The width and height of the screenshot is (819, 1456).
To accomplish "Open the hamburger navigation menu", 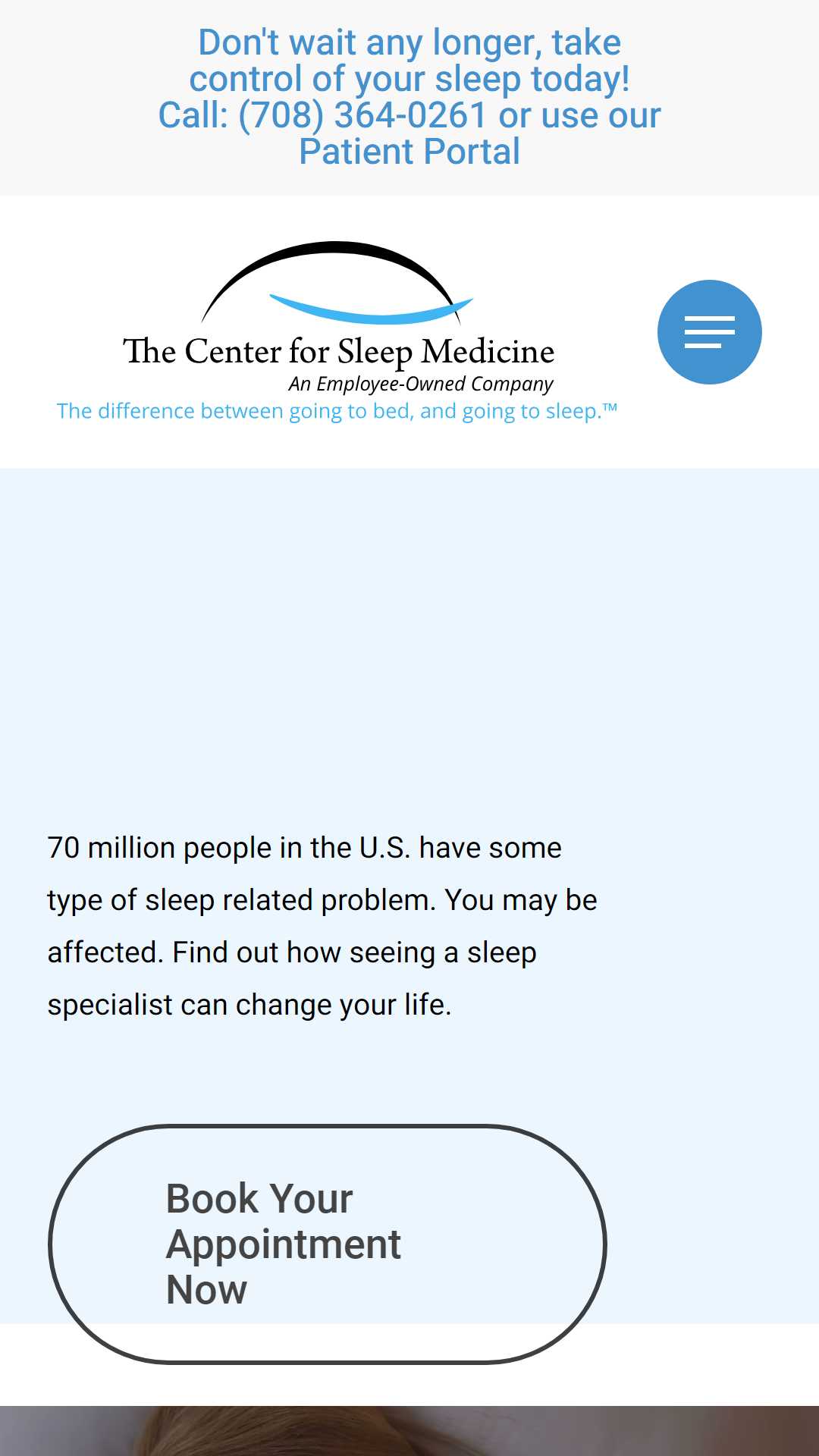I will point(710,332).
